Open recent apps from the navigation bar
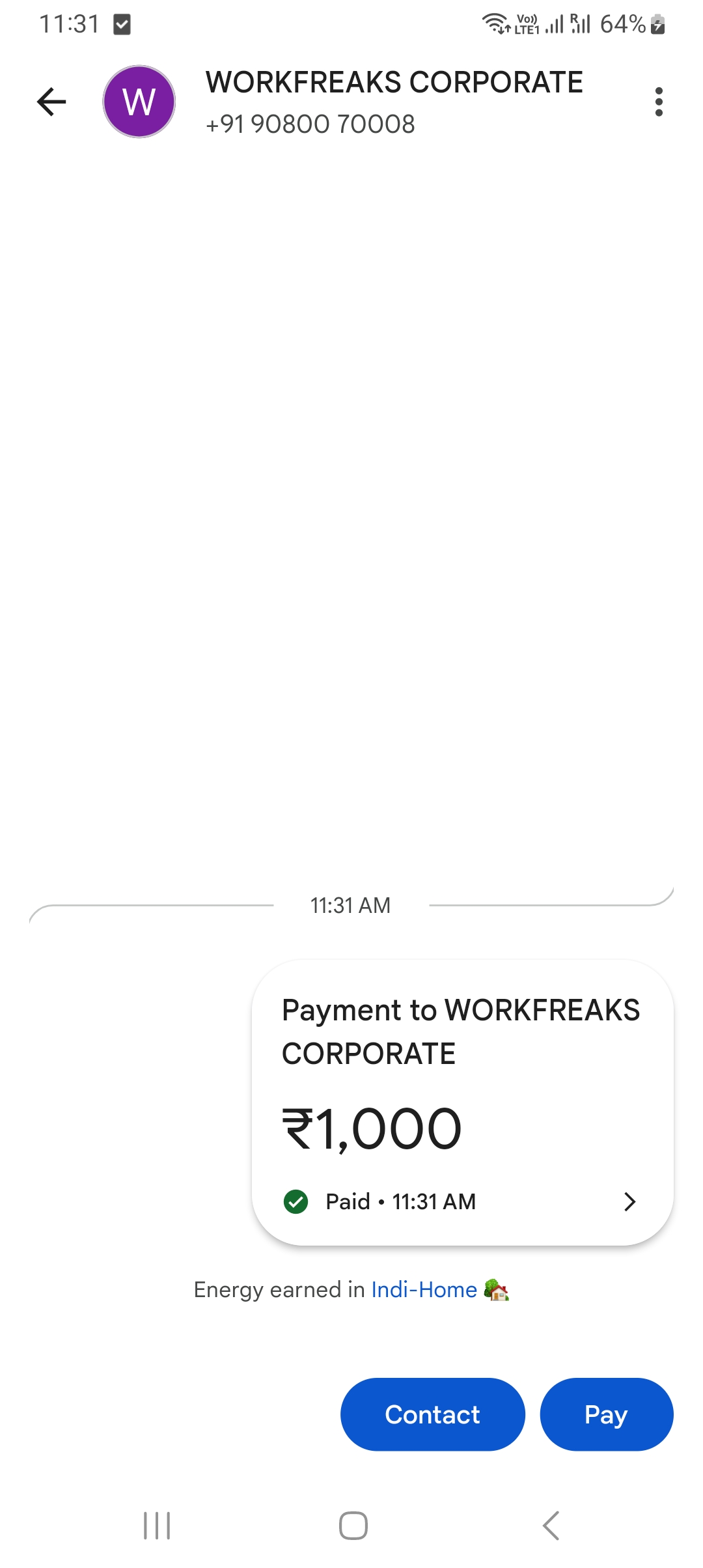Image resolution: width=703 pixels, height=1568 pixels. point(157,1526)
